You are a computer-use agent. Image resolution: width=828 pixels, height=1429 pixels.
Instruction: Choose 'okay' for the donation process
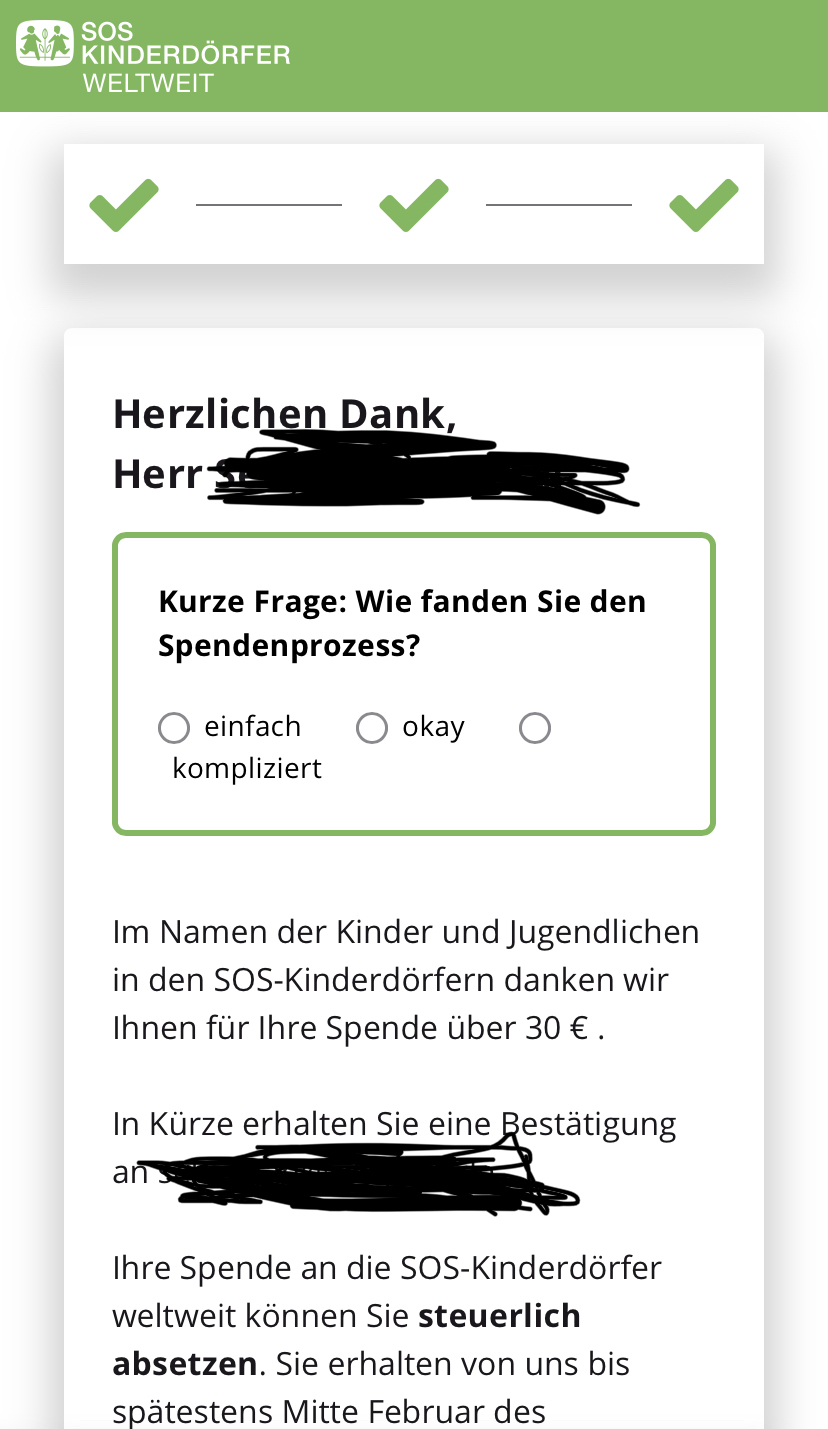[372, 728]
